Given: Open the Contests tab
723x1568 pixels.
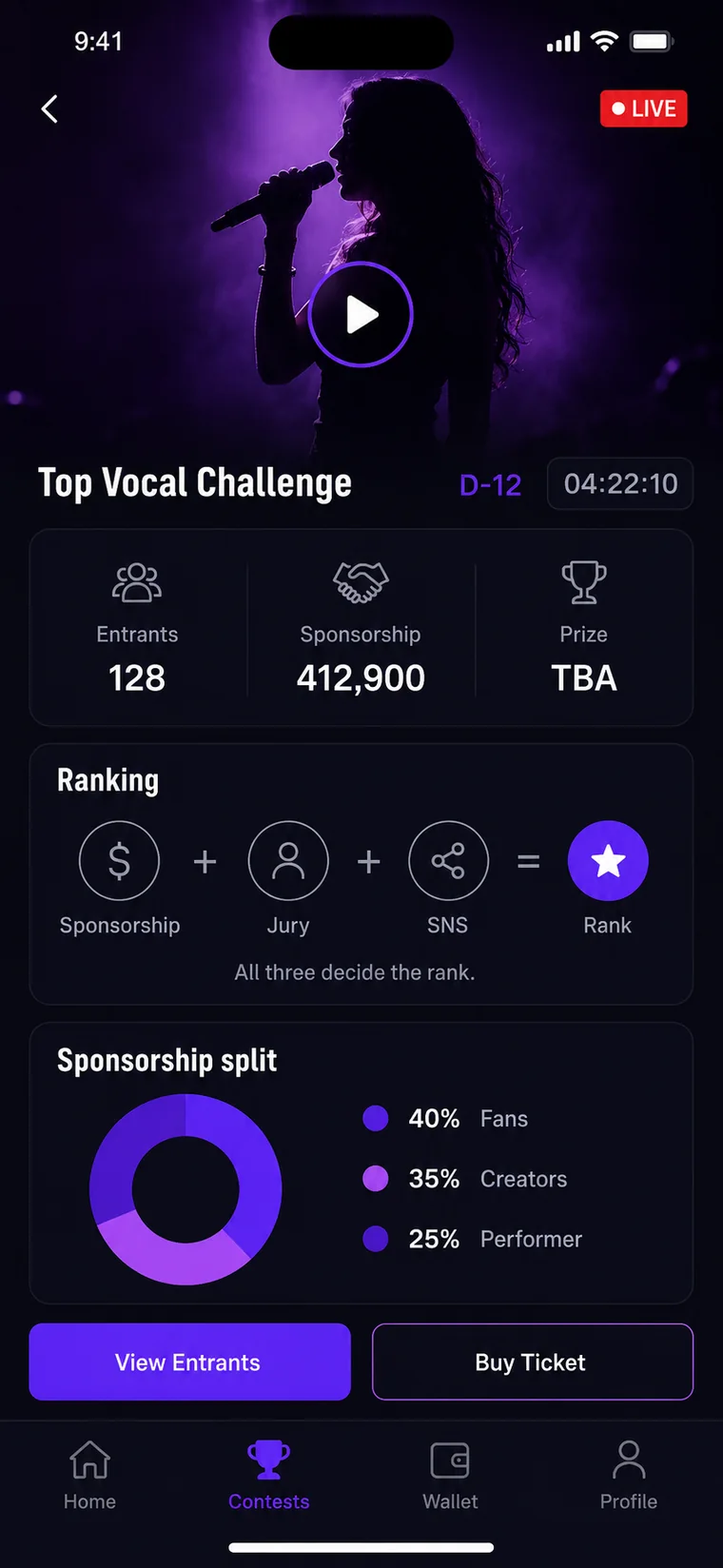Looking at the screenshot, I should [x=268, y=1476].
